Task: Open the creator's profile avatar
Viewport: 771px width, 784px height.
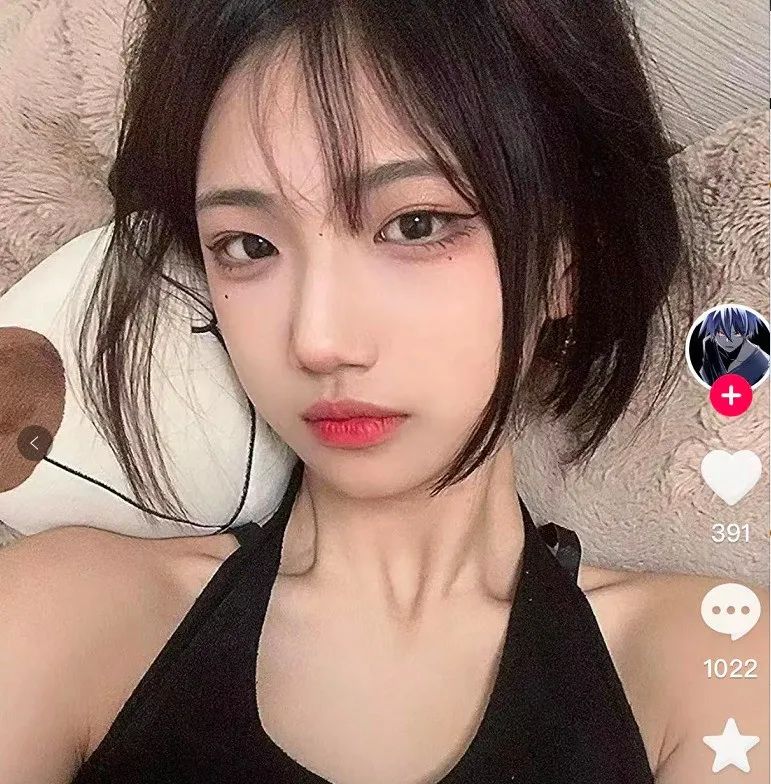Action: 728,345
